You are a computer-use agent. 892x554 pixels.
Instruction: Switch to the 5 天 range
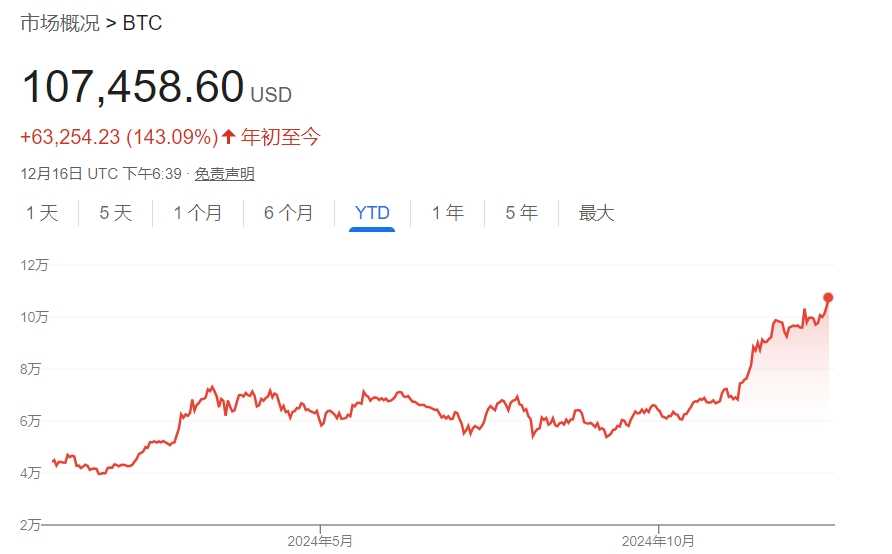[115, 213]
